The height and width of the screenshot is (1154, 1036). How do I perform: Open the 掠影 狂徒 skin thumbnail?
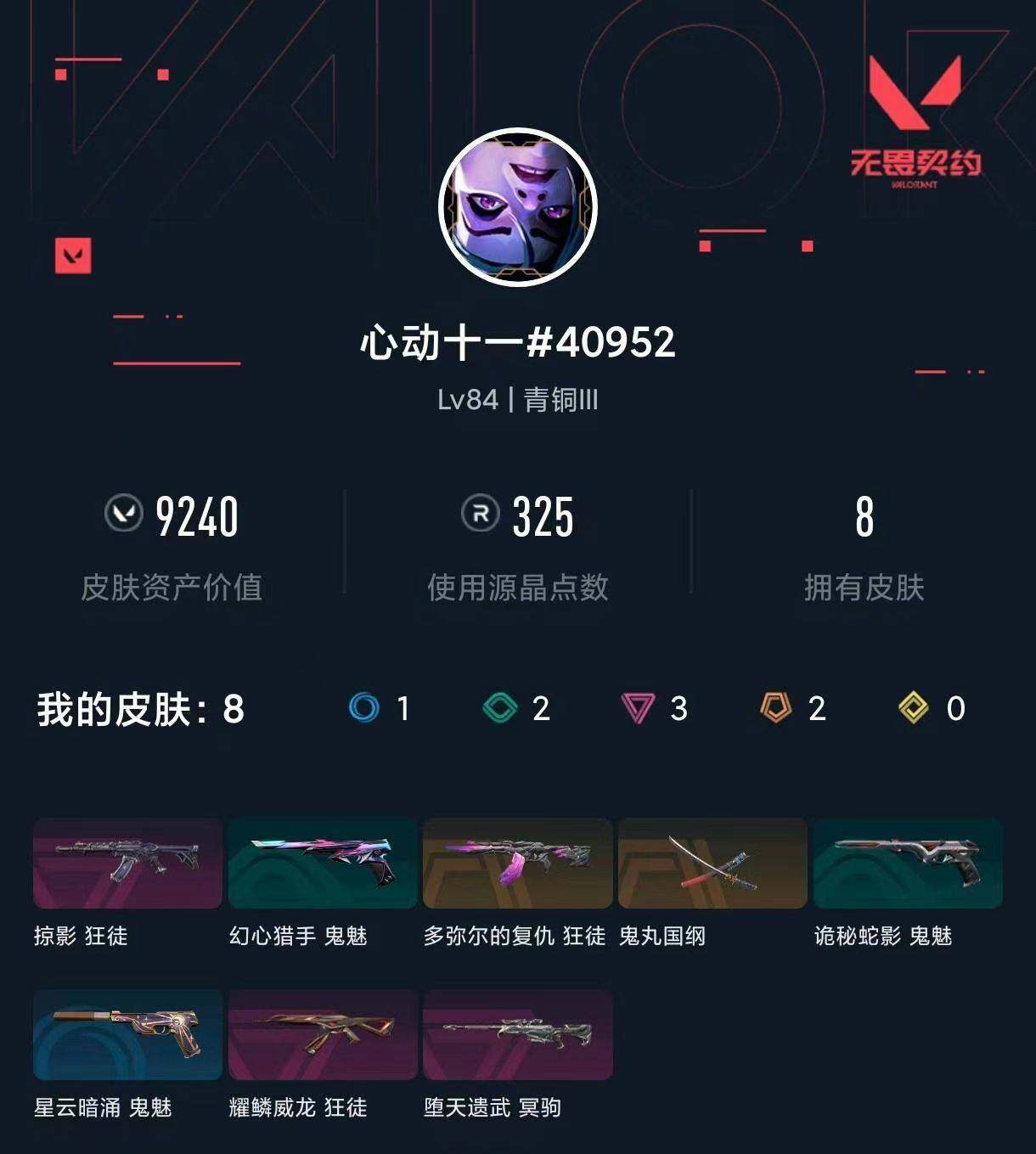126,864
